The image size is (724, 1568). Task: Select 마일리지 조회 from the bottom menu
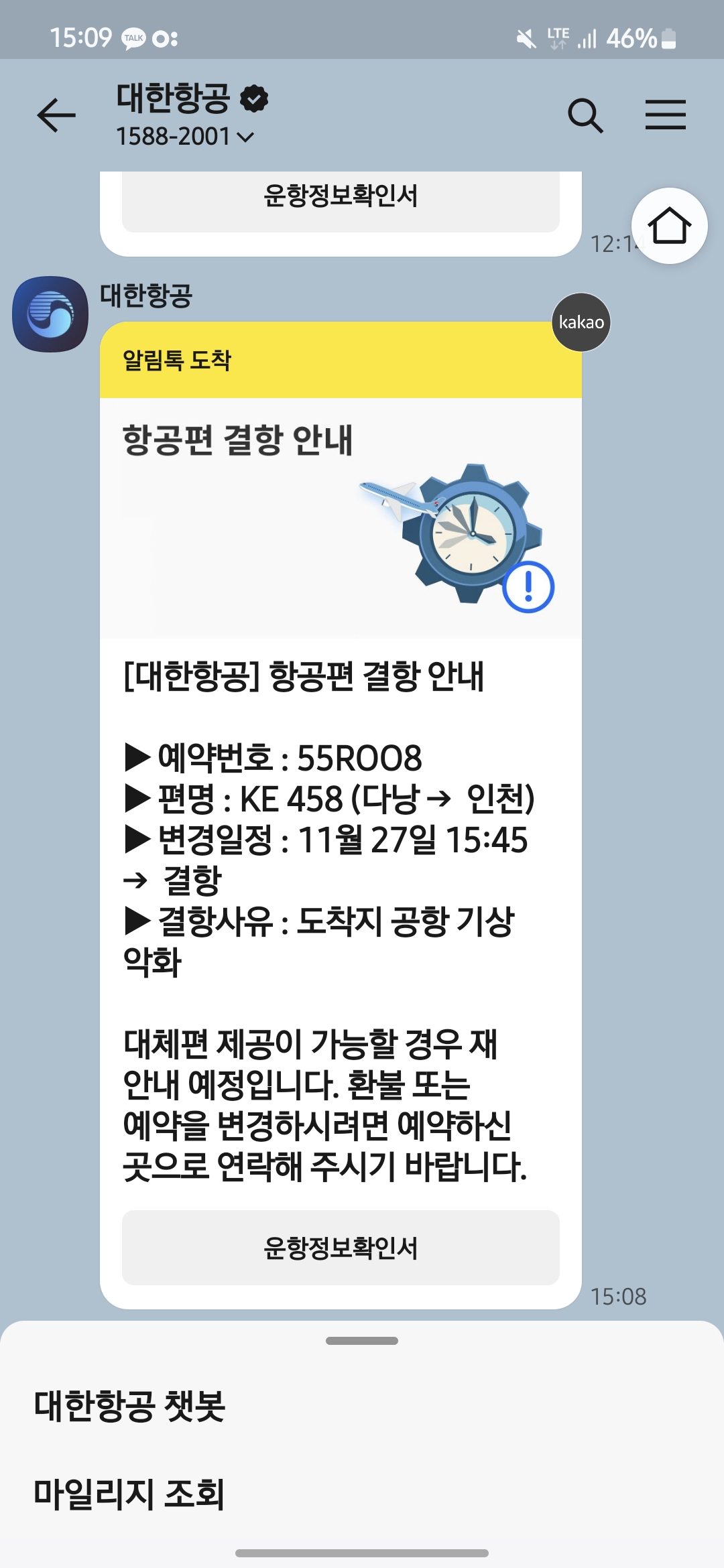[x=129, y=1494]
